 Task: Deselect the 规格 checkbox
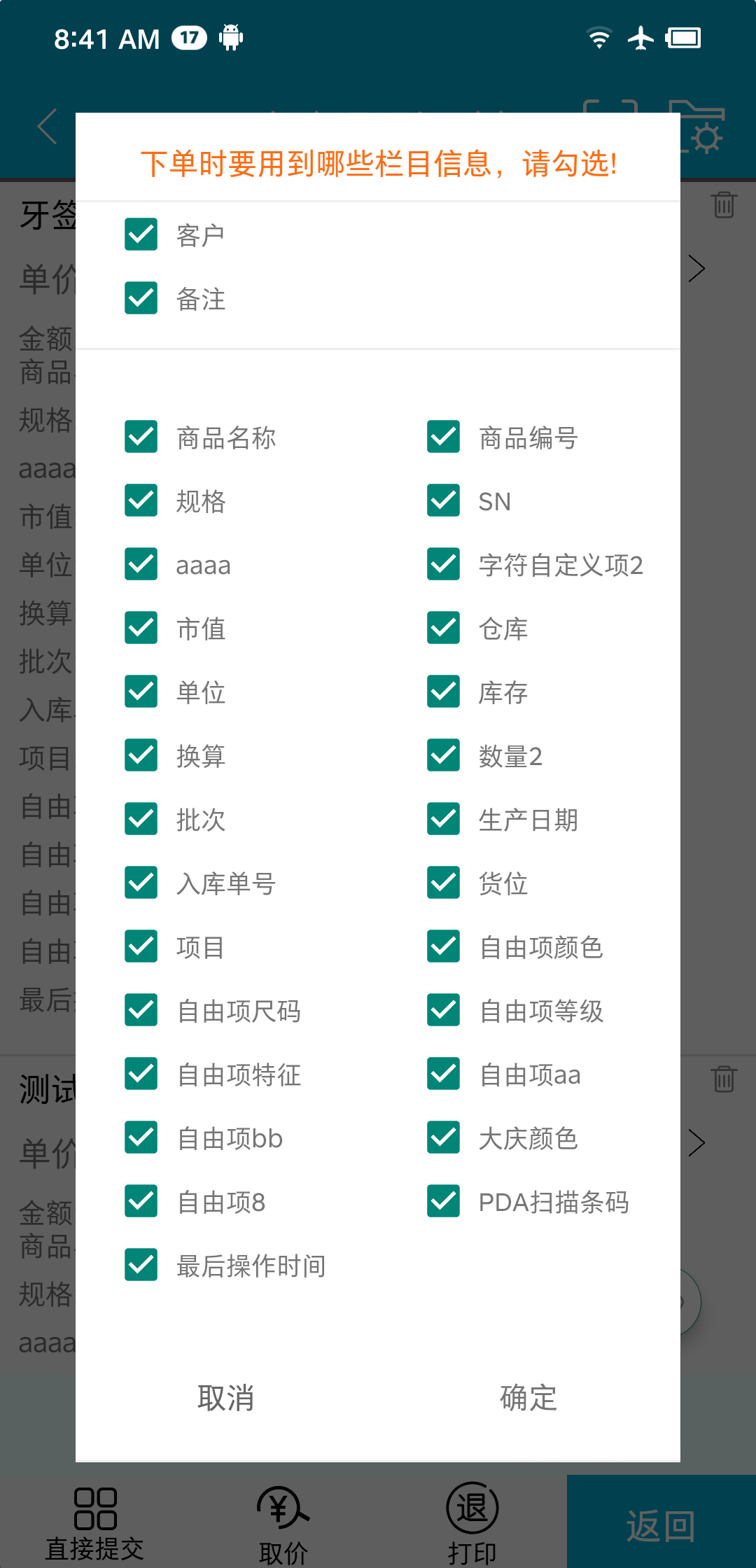tap(141, 501)
